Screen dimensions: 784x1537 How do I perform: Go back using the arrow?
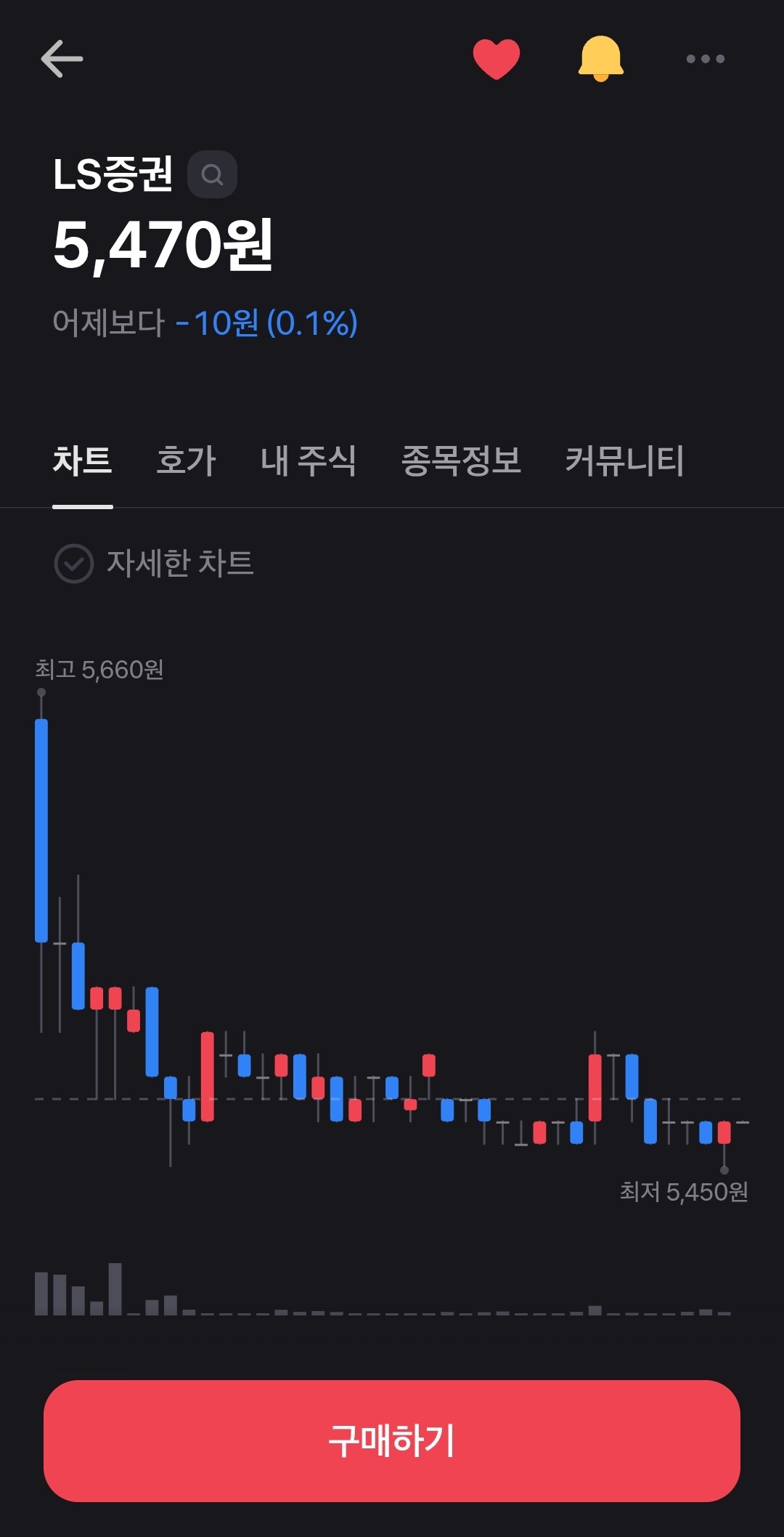[x=62, y=59]
